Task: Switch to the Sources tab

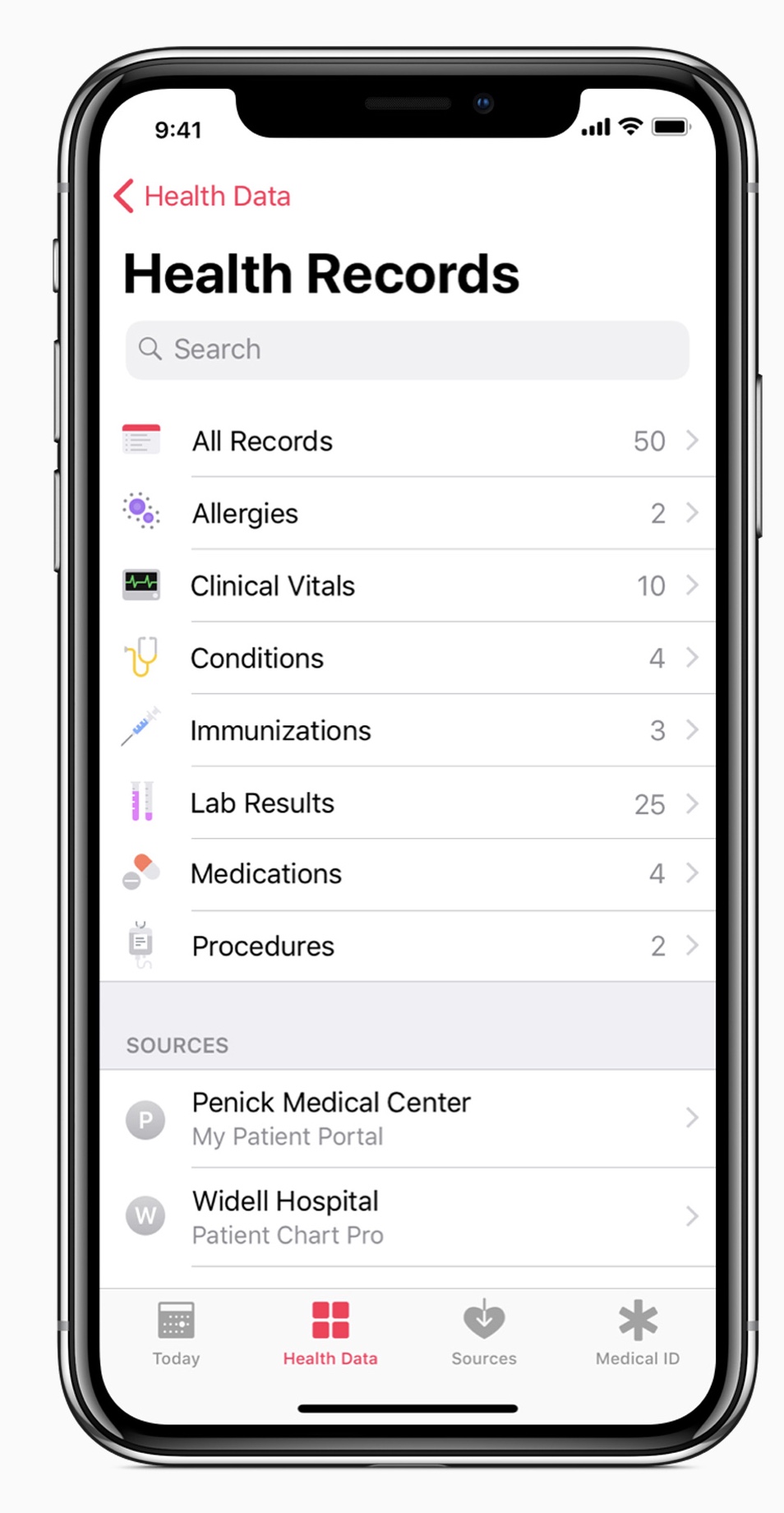Action: click(484, 1334)
